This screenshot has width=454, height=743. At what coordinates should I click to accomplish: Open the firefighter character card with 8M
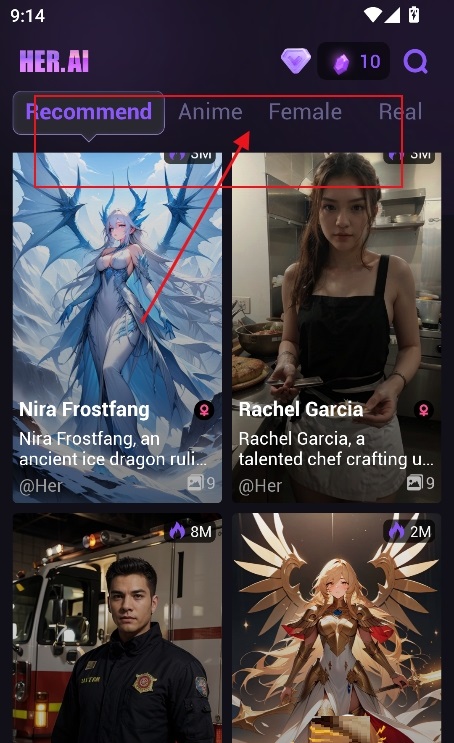coord(117,628)
